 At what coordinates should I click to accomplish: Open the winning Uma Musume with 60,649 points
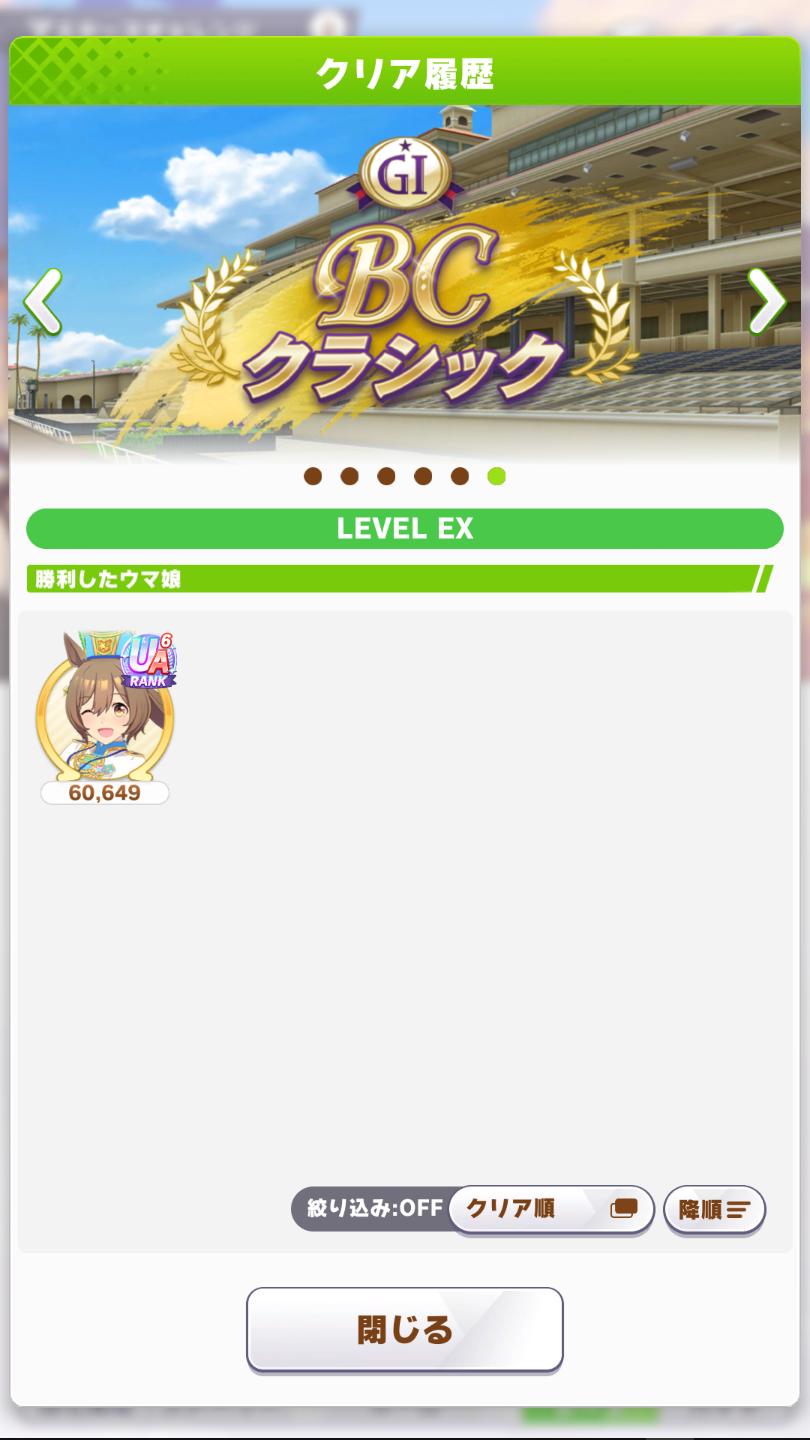coord(105,716)
